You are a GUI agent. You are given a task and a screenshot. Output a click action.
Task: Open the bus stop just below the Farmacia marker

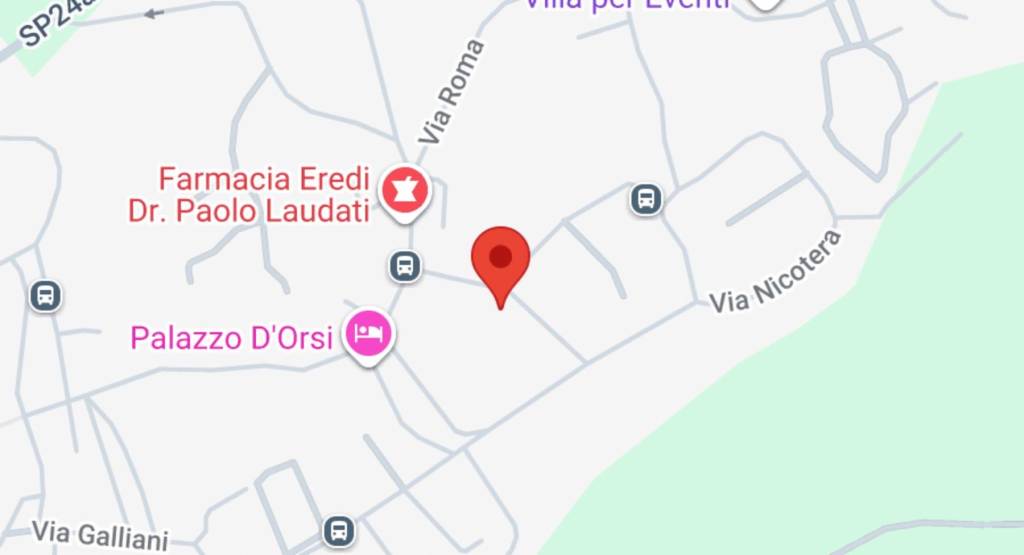pos(404,266)
